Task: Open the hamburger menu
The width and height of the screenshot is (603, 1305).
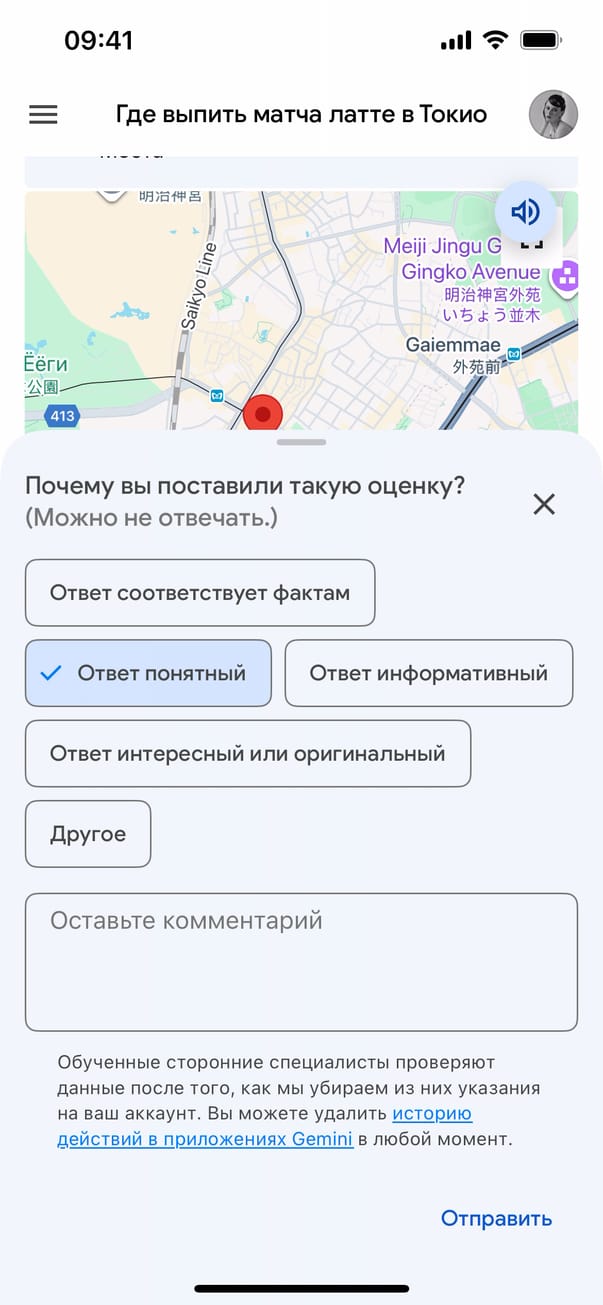Action: pos(43,115)
